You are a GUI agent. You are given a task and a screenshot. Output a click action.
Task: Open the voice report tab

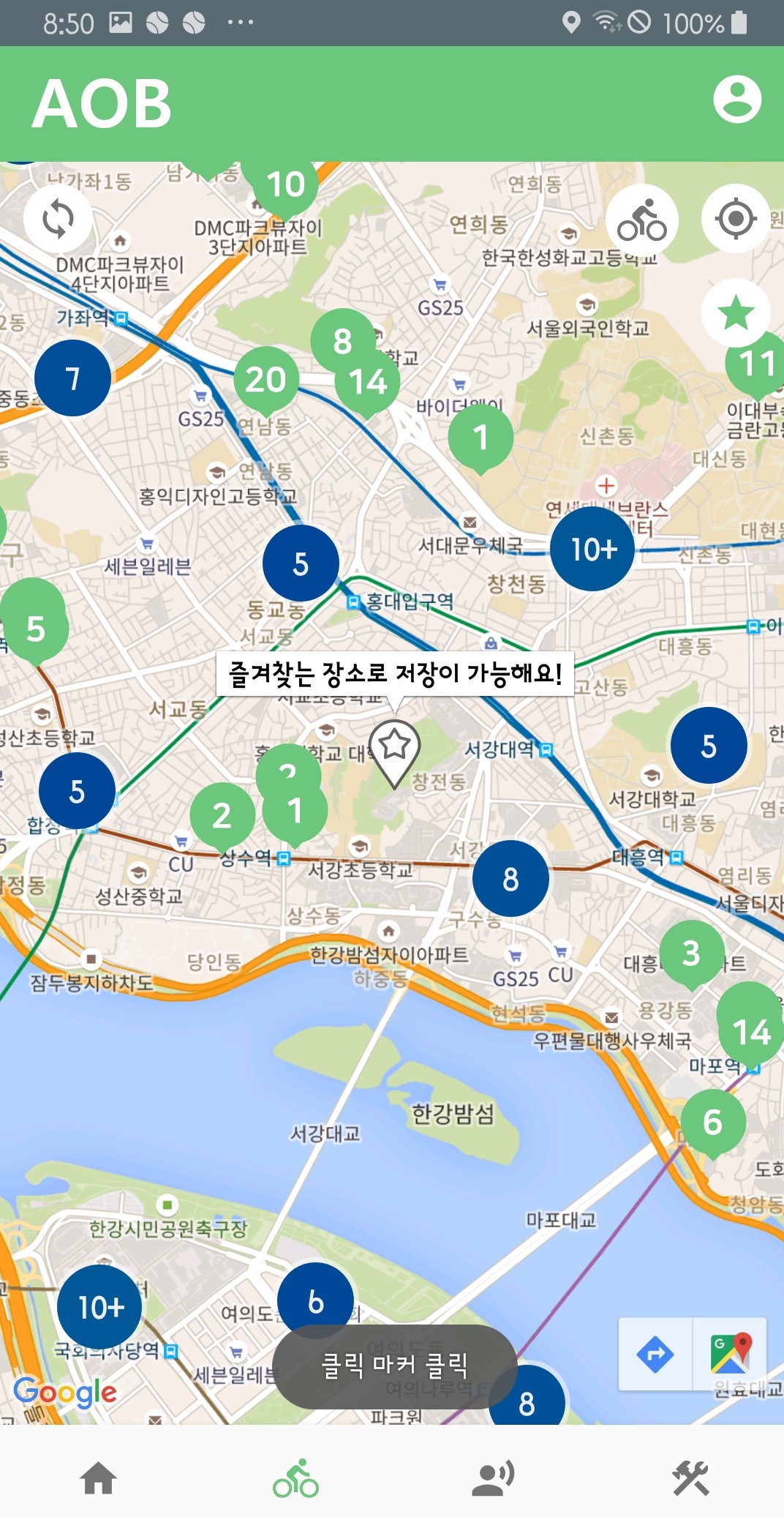coord(493,1477)
